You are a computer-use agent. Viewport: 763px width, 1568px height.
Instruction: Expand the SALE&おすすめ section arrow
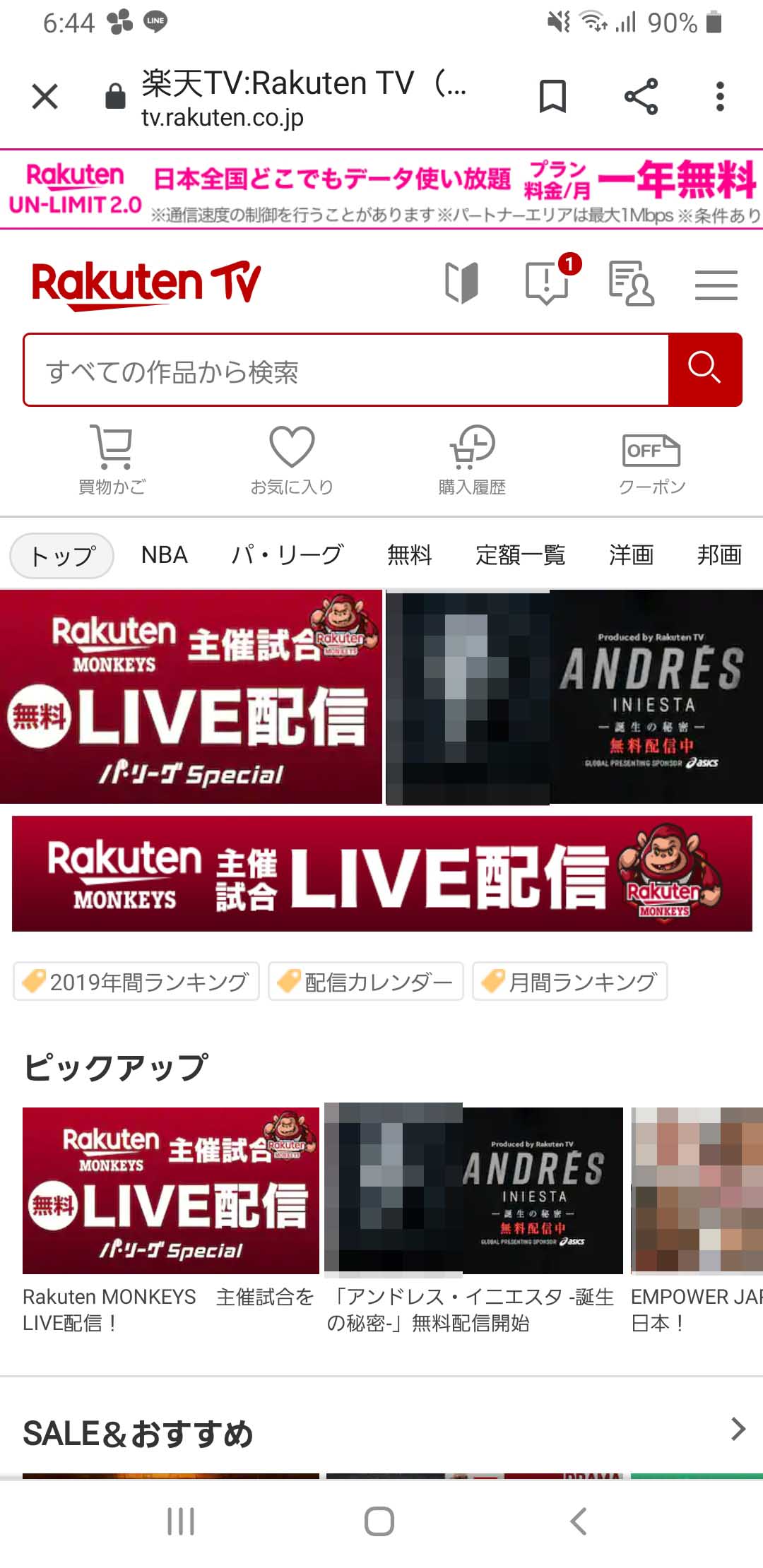pyautogui.click(x=738, y=1429)
